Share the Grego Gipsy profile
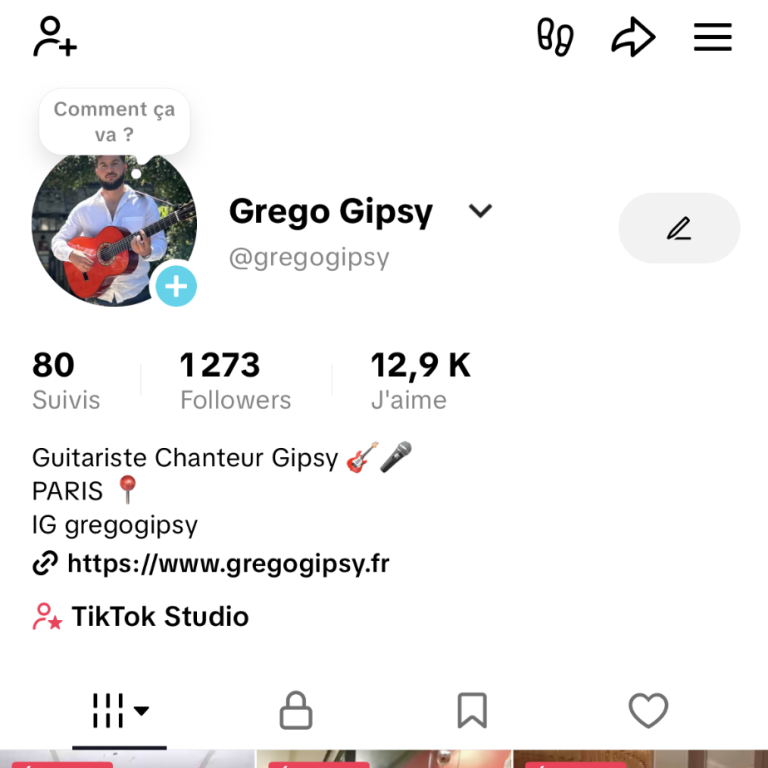Screen dimensions: 768x768 [633, 38]
